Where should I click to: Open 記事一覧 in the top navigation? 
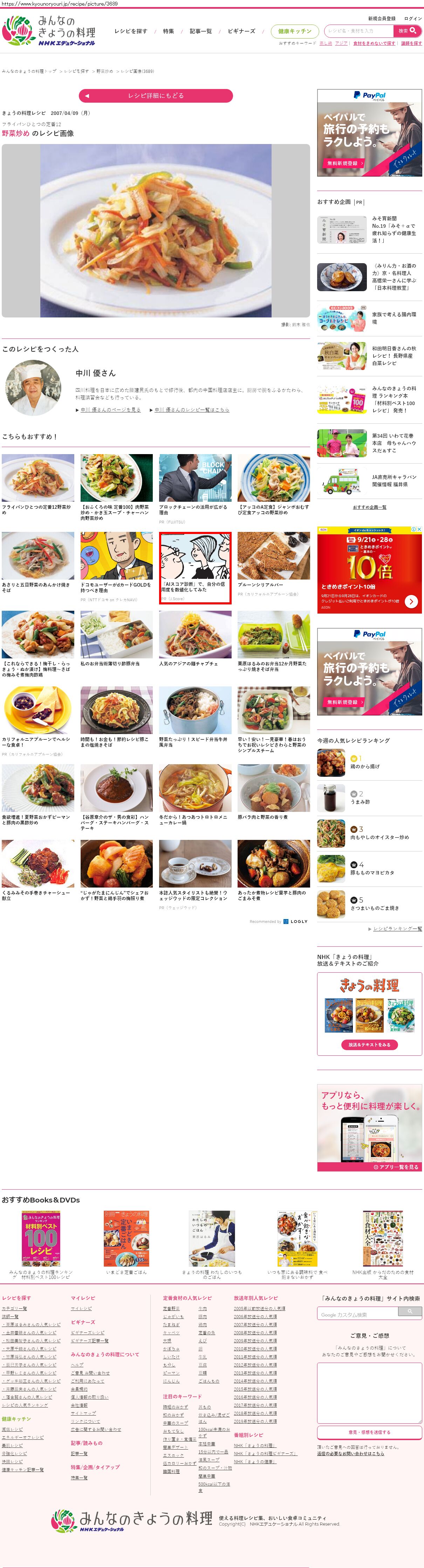pyautogui.click(x=201, y=31)
